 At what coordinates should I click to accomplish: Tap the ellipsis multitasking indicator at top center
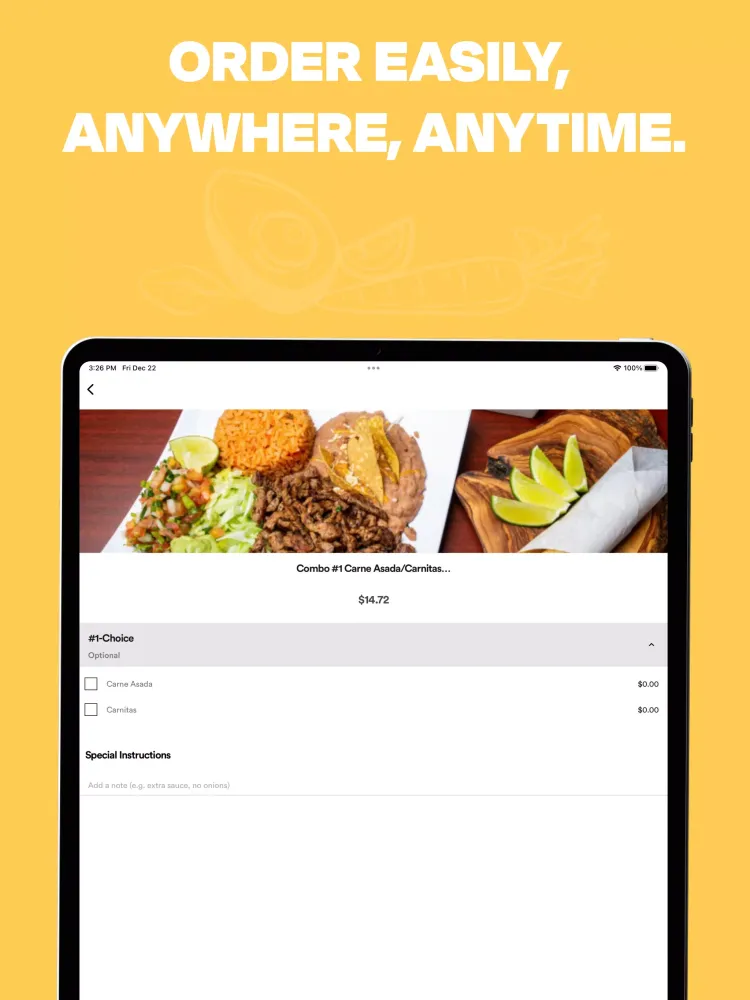(x=374, y=368)
